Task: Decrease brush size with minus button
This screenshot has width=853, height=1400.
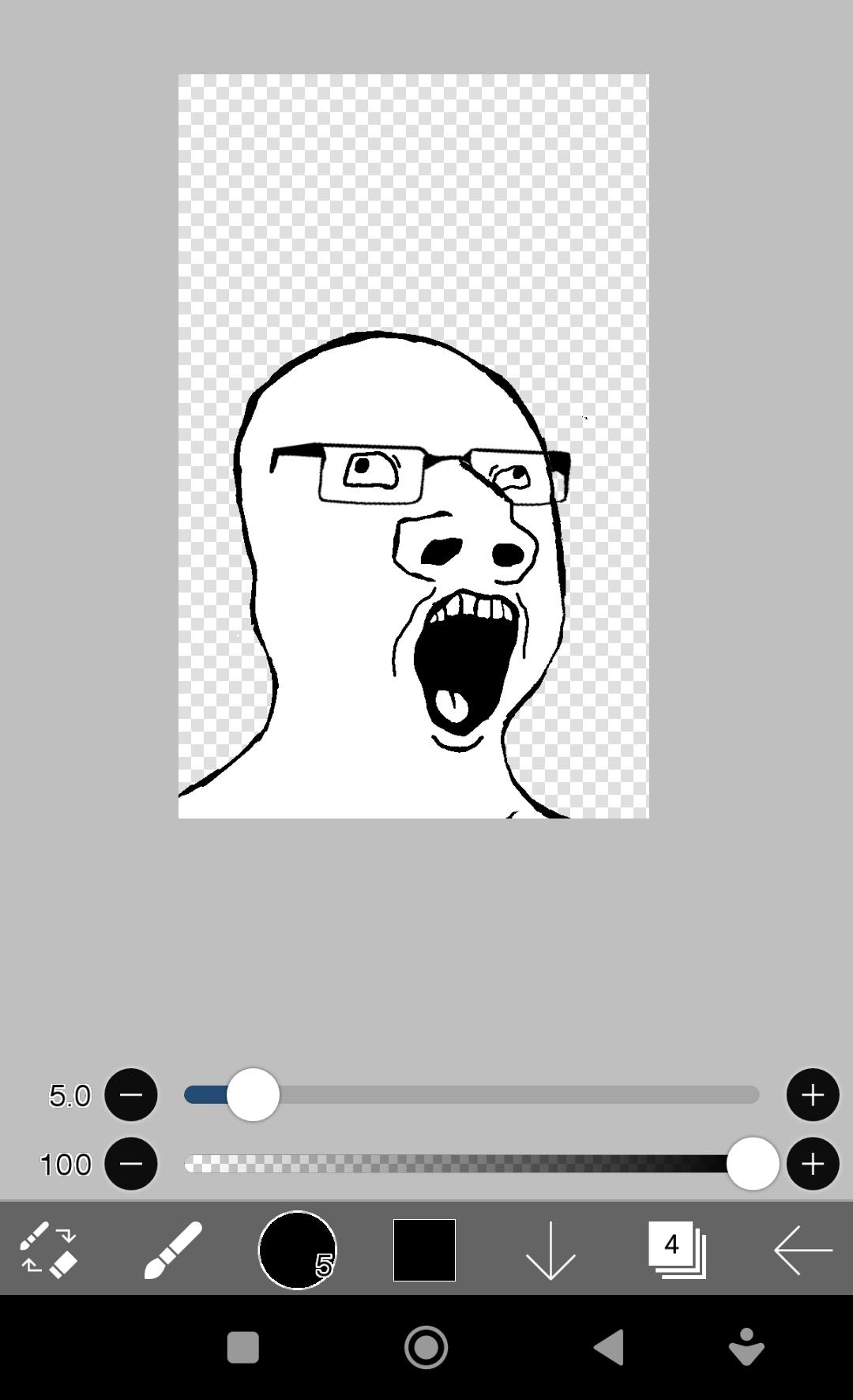Action: pyautogui.click(x=131, y=1095)
